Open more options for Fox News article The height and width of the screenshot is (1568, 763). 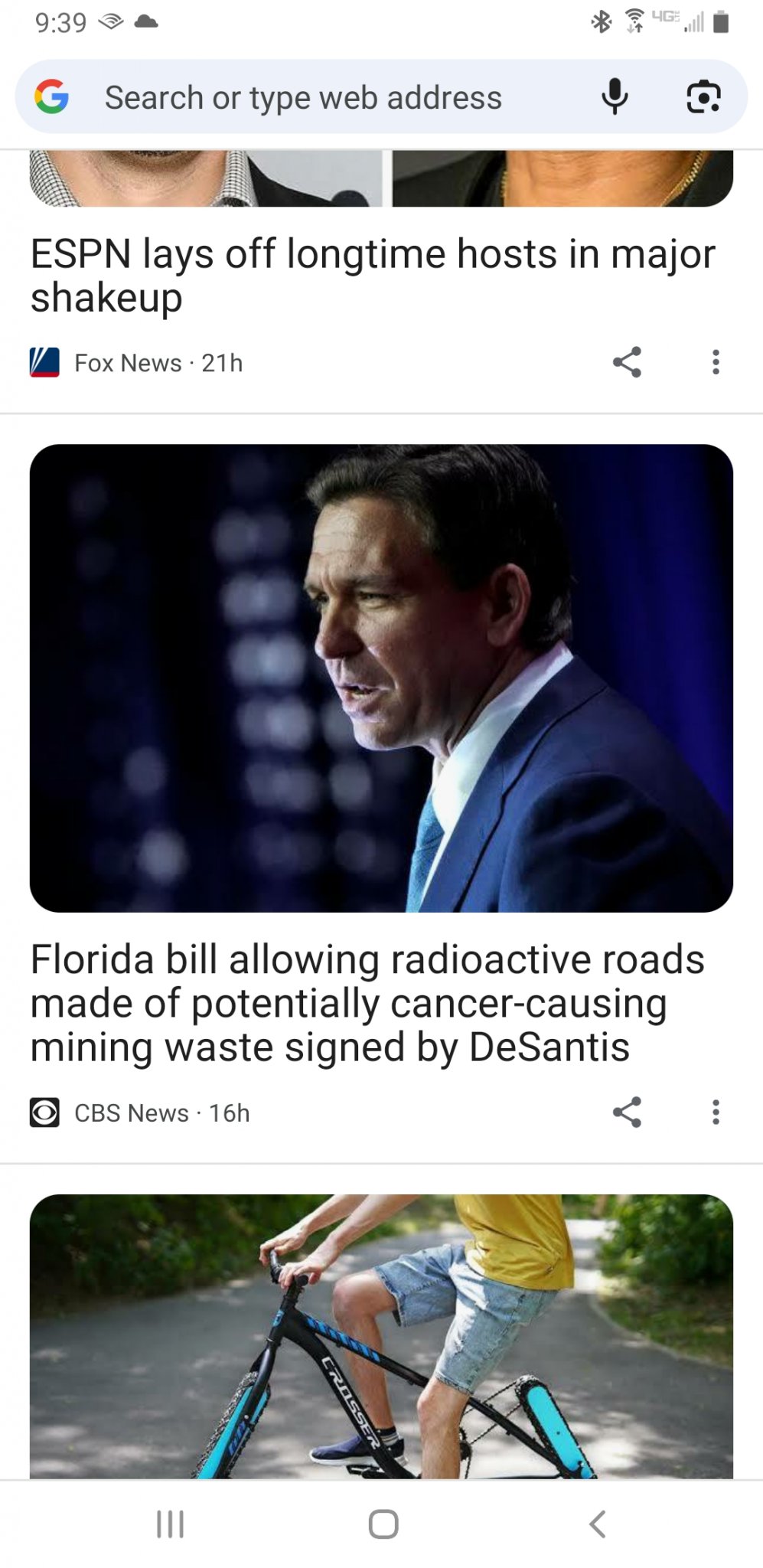[716, 362]
